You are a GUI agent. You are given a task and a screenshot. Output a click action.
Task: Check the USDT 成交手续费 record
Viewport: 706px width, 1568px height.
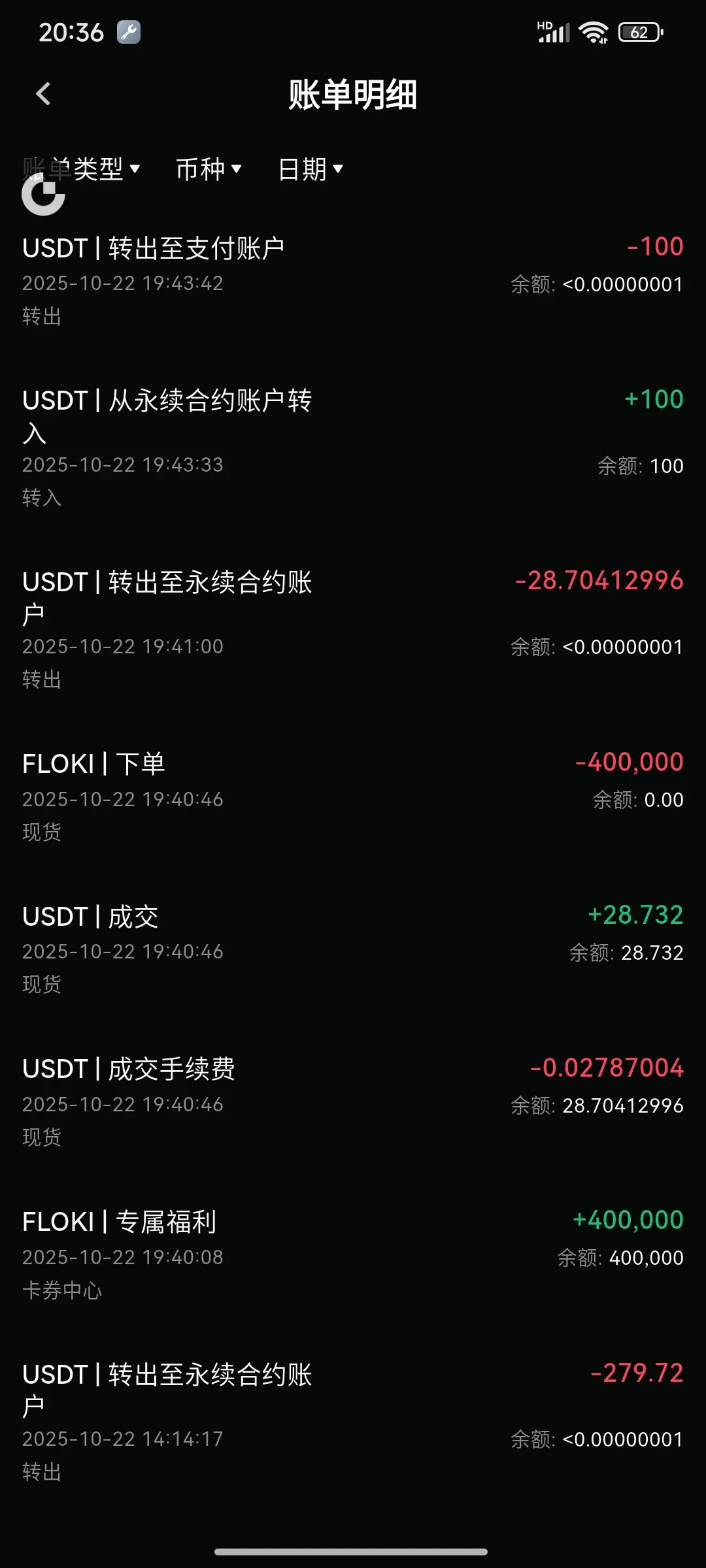click(x=353, y=1102)
